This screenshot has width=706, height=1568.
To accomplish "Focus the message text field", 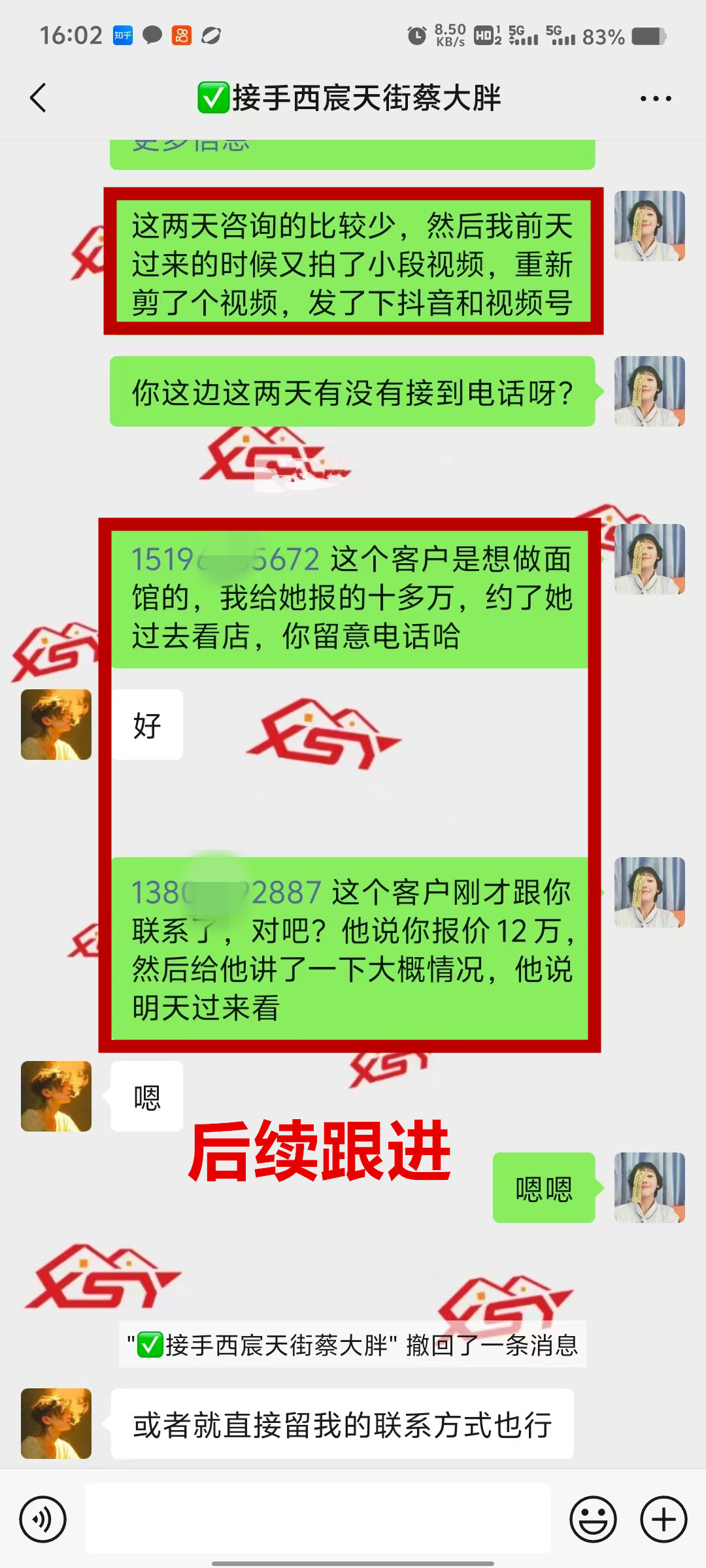I will point(318,1519).
